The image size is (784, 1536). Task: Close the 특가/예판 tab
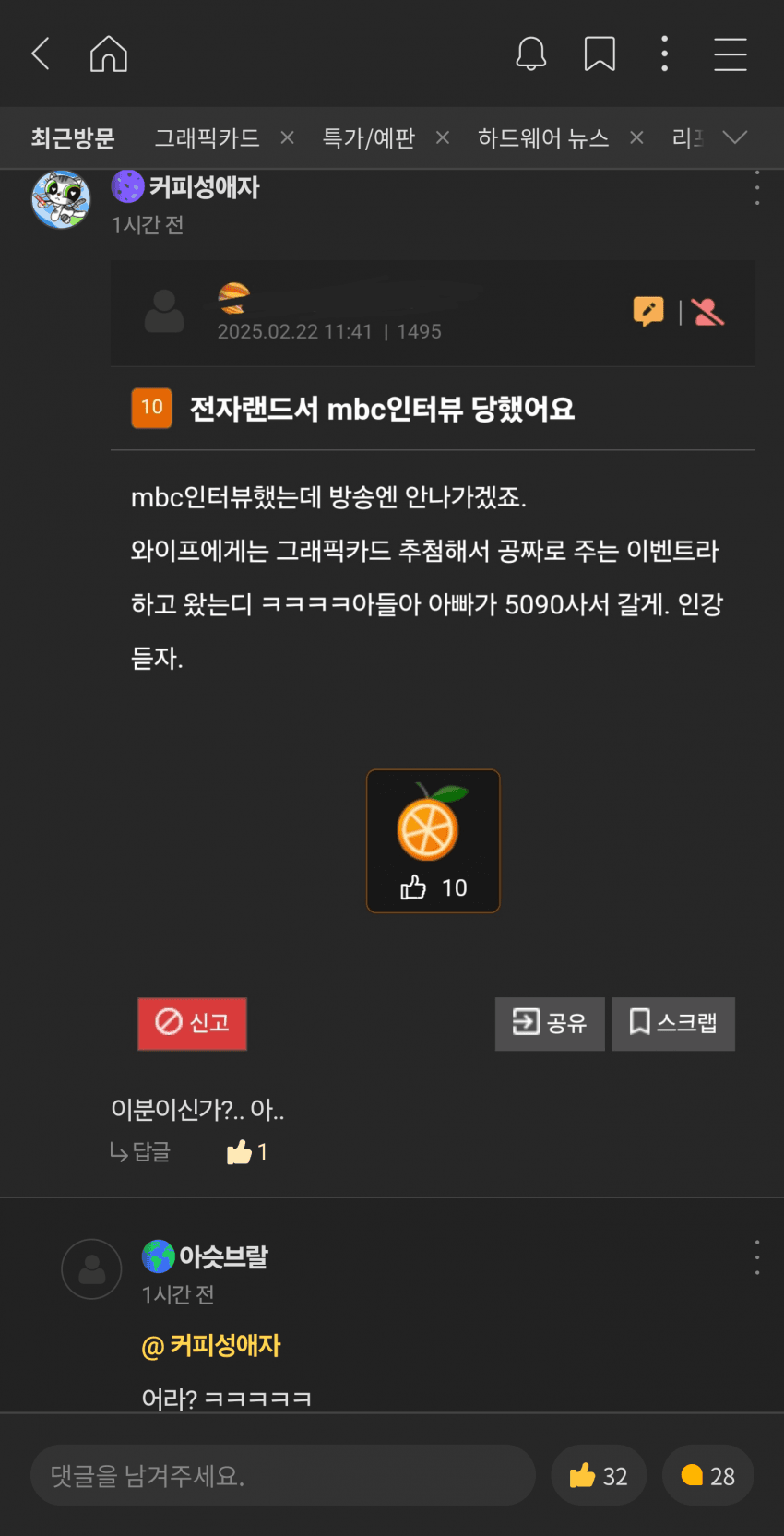(x=443, y=137)
